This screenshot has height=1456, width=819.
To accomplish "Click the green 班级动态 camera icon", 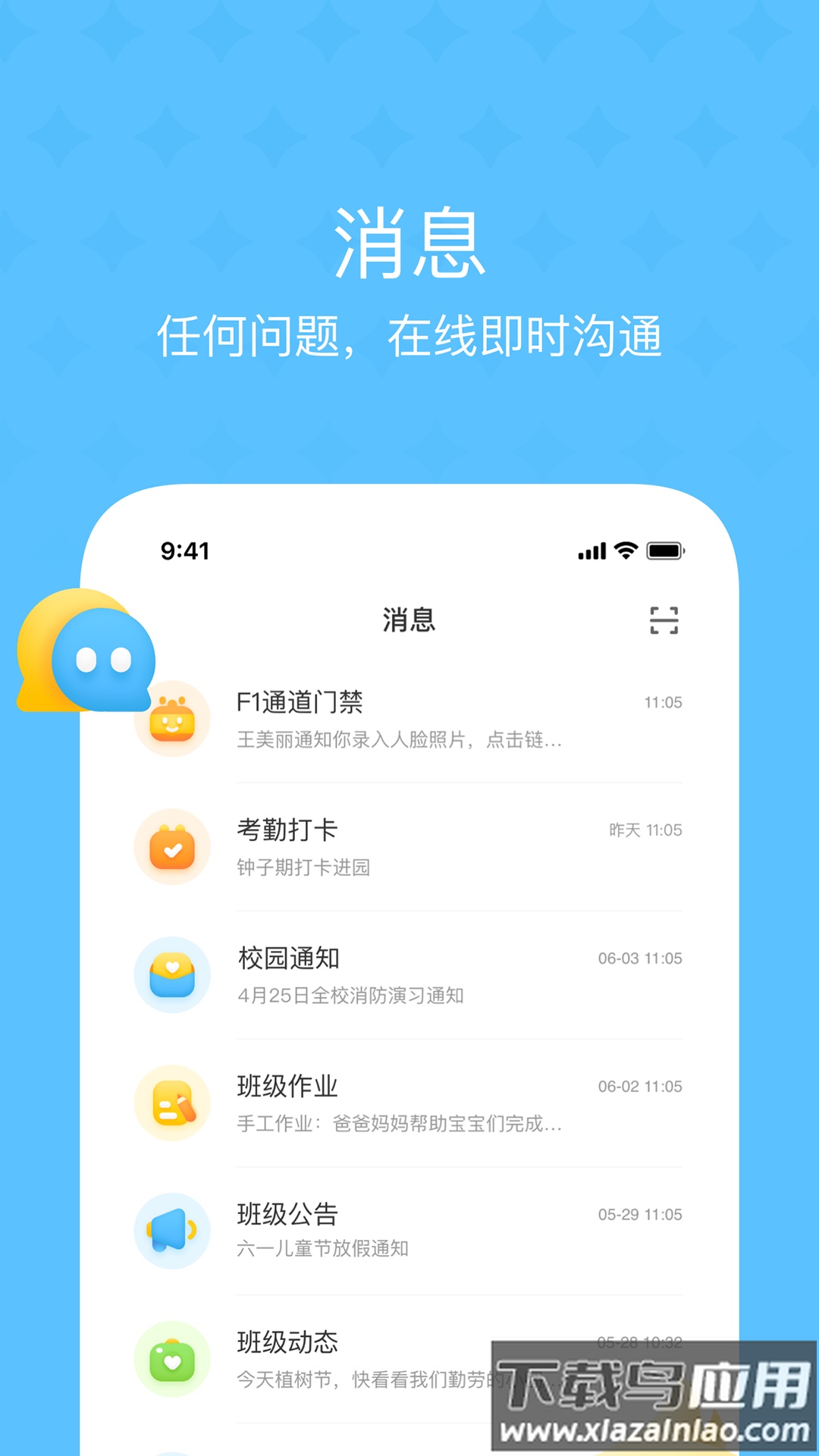I will (173, 1360).
